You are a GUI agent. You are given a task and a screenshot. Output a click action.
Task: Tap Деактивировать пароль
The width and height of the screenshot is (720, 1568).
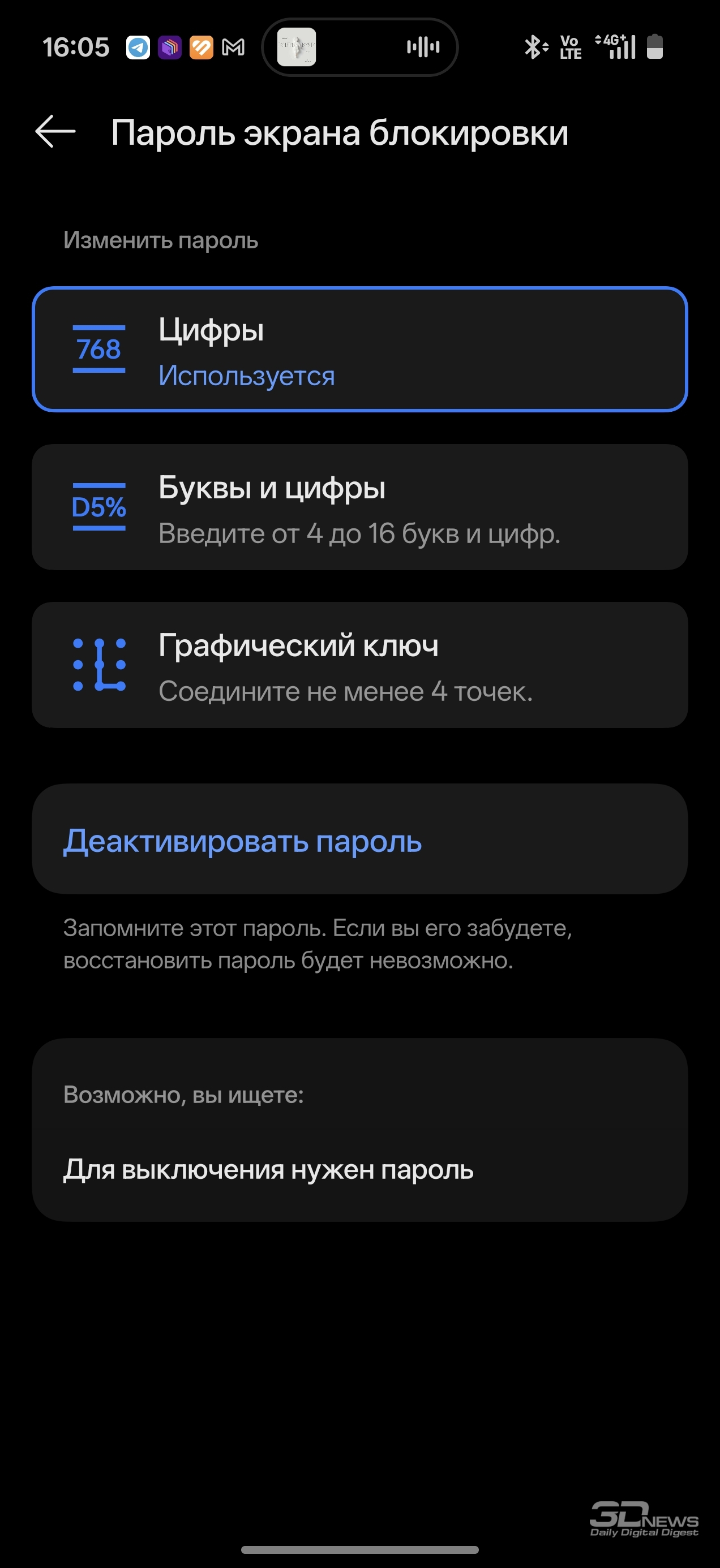click(359, 839)
